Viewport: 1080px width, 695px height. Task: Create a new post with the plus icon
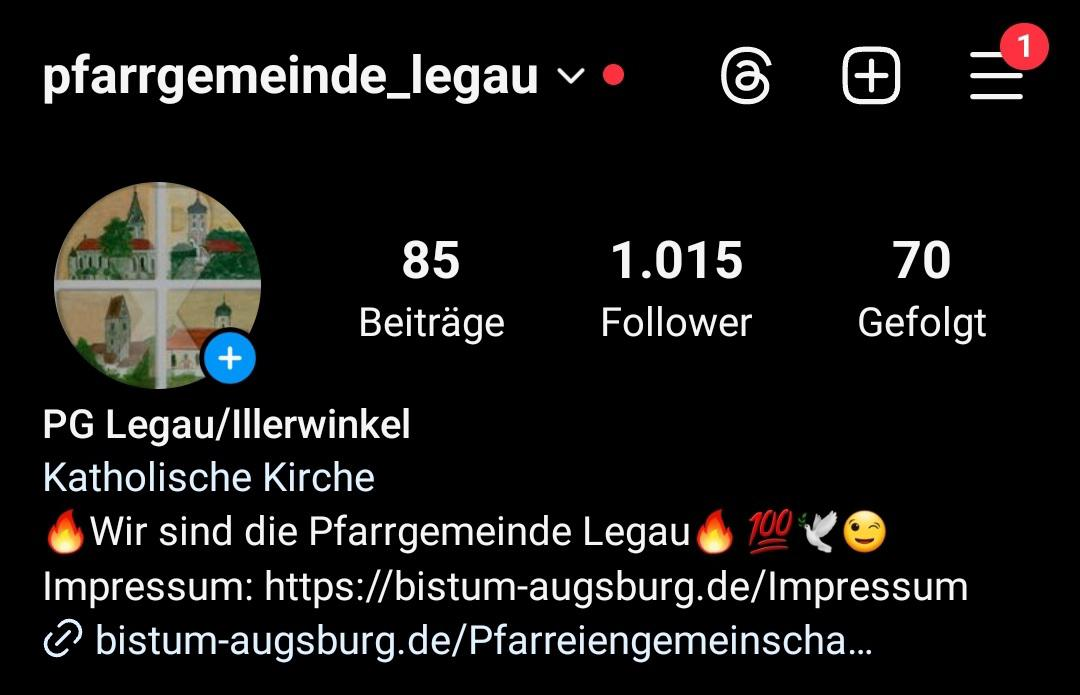(x=871, y=76)
